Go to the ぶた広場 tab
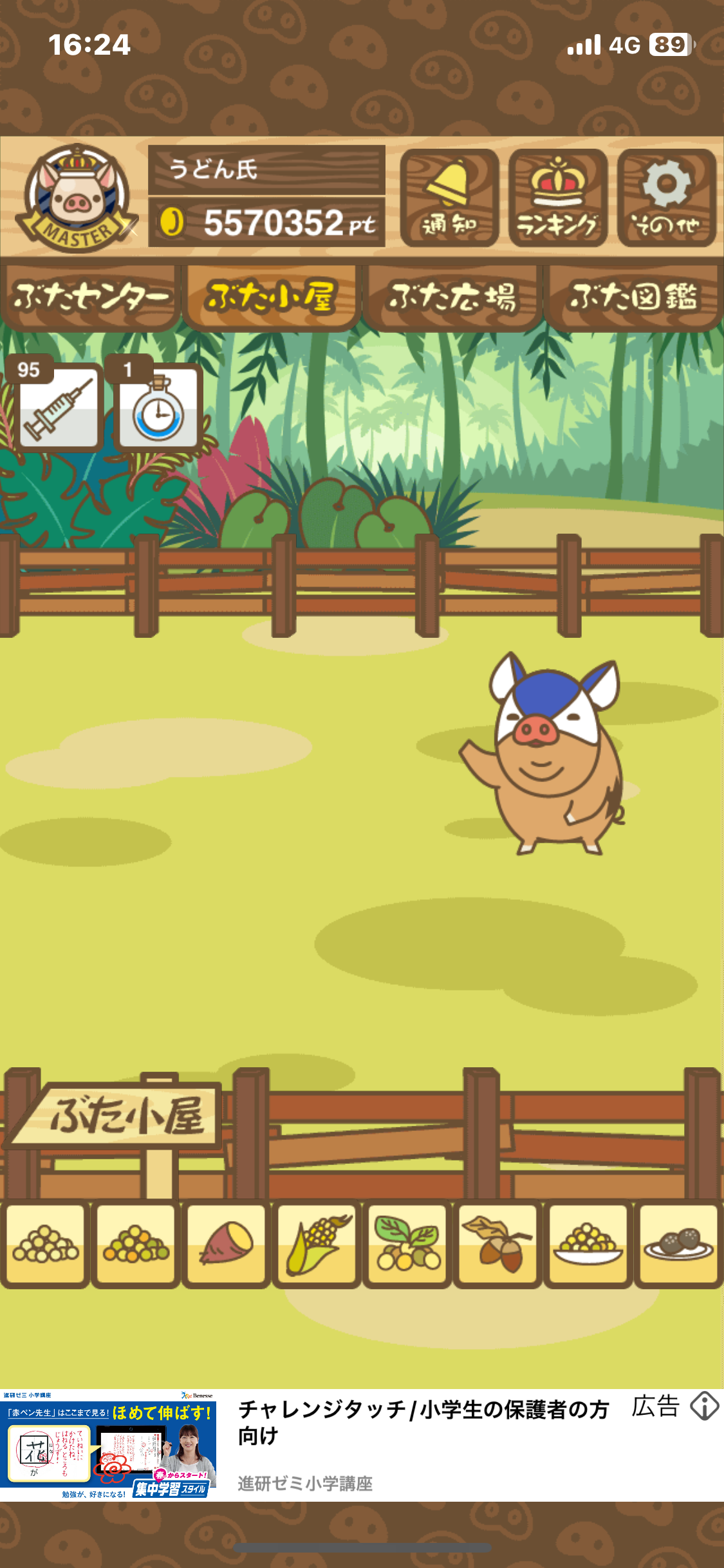This screenshot has height=1568, width=724. tap(452, 297)
